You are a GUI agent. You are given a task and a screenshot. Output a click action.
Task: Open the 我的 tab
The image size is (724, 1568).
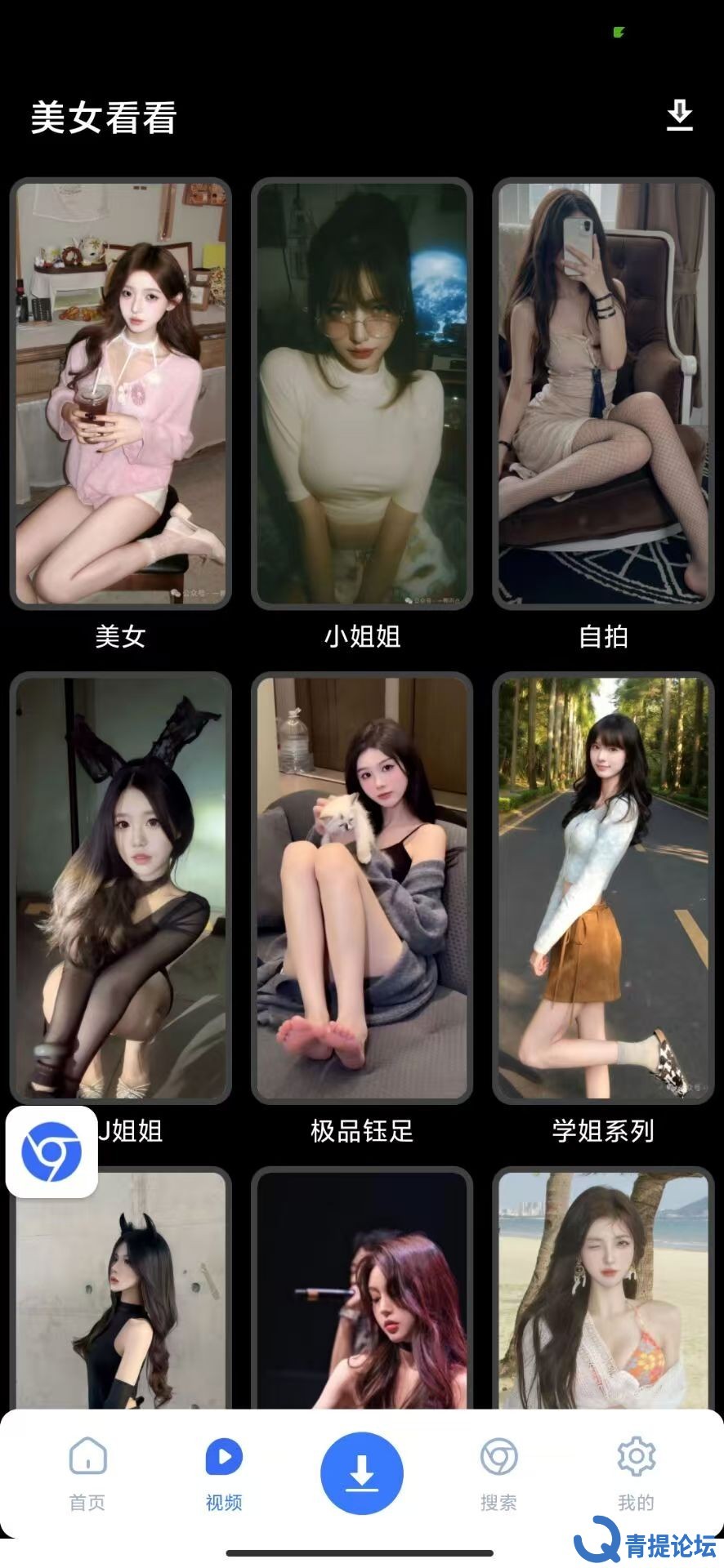pos(636,1475)
